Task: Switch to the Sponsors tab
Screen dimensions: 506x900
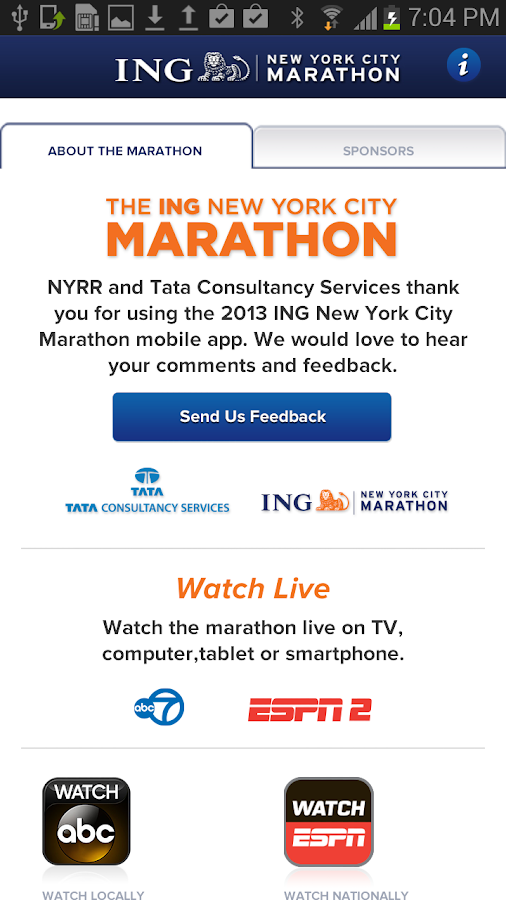Action: pyautogui.click(x=379, y=148)
